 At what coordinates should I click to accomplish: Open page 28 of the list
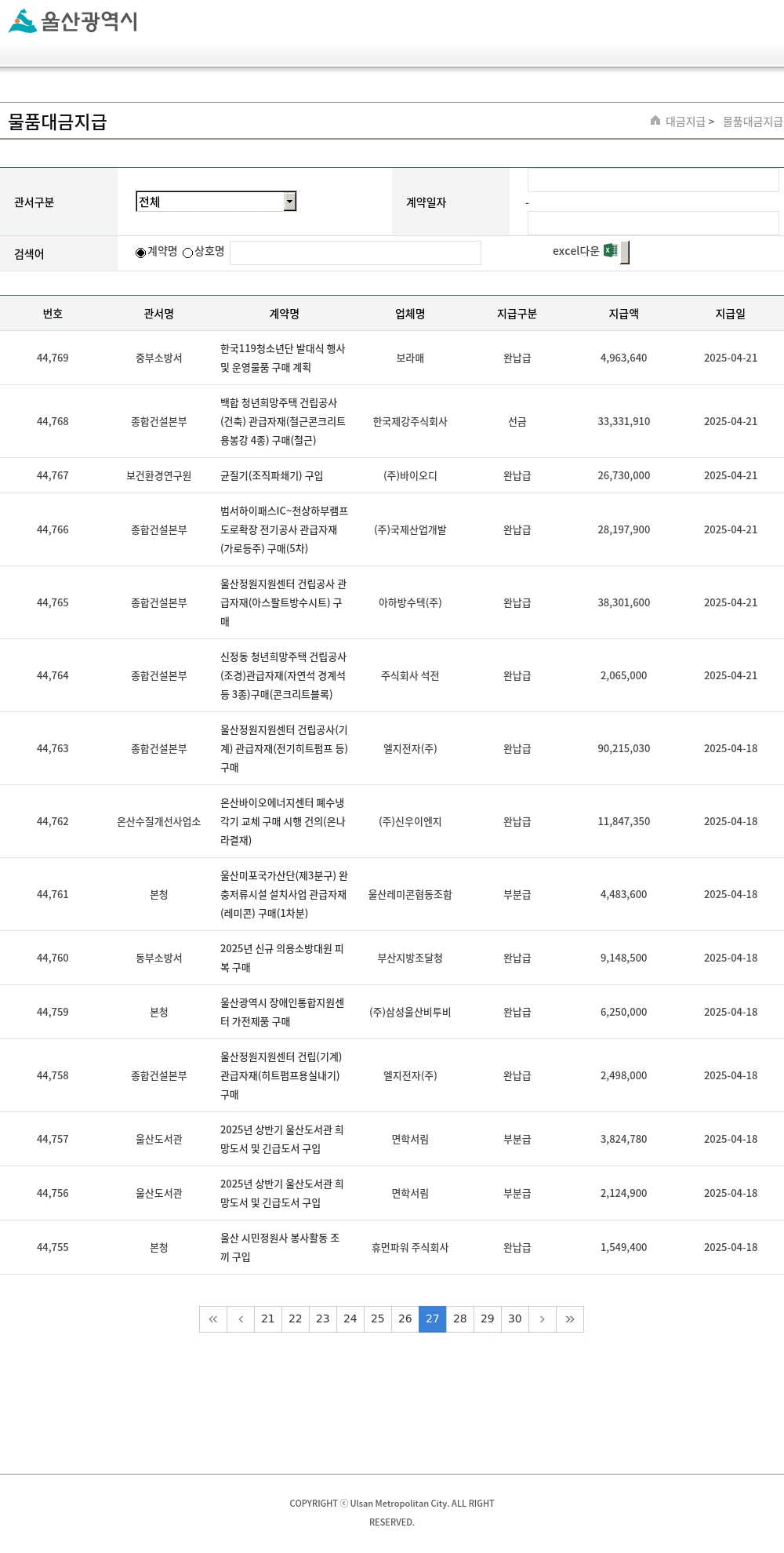460,1319
